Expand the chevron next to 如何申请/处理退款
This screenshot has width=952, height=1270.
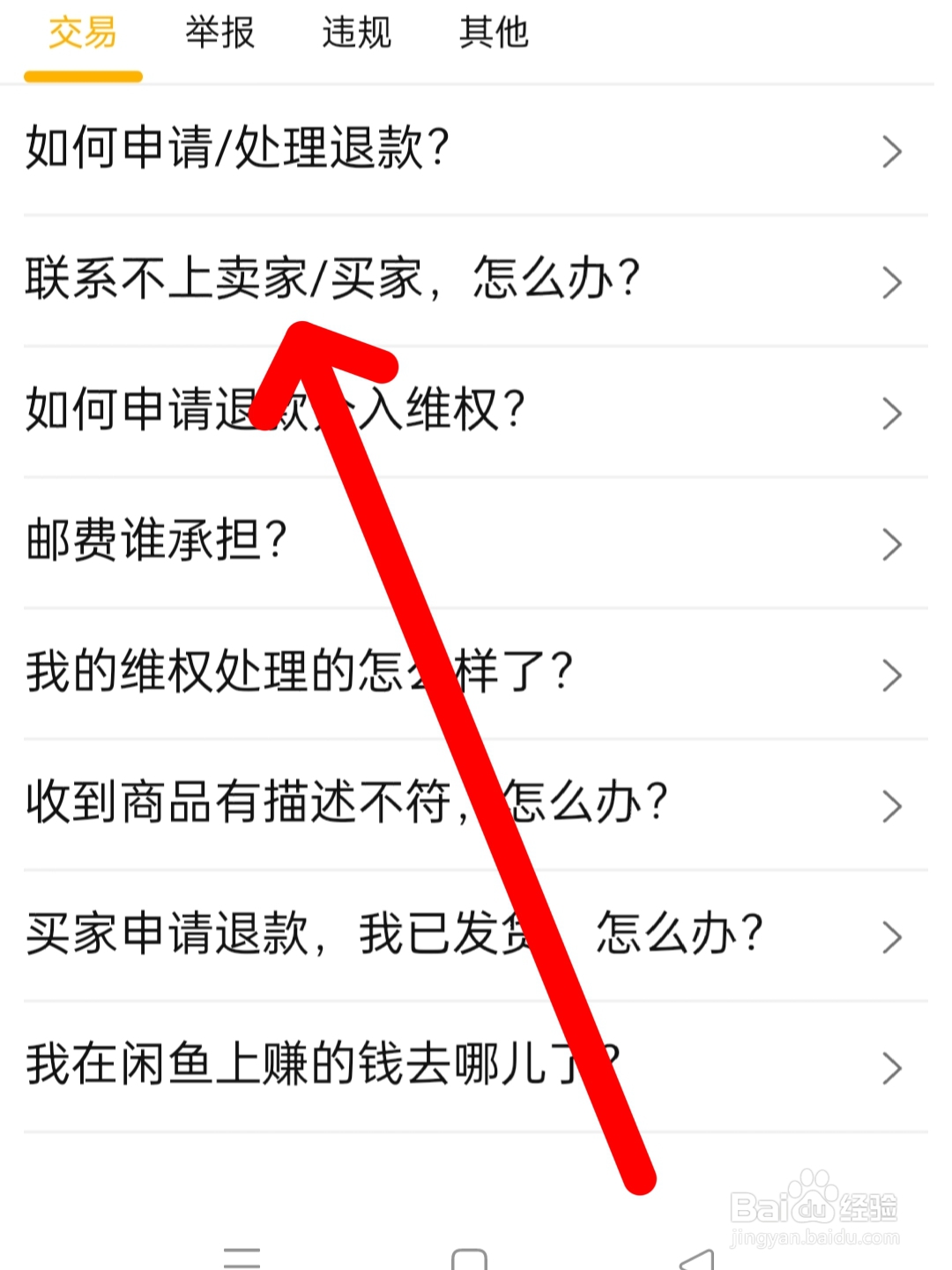click(892, 152)
